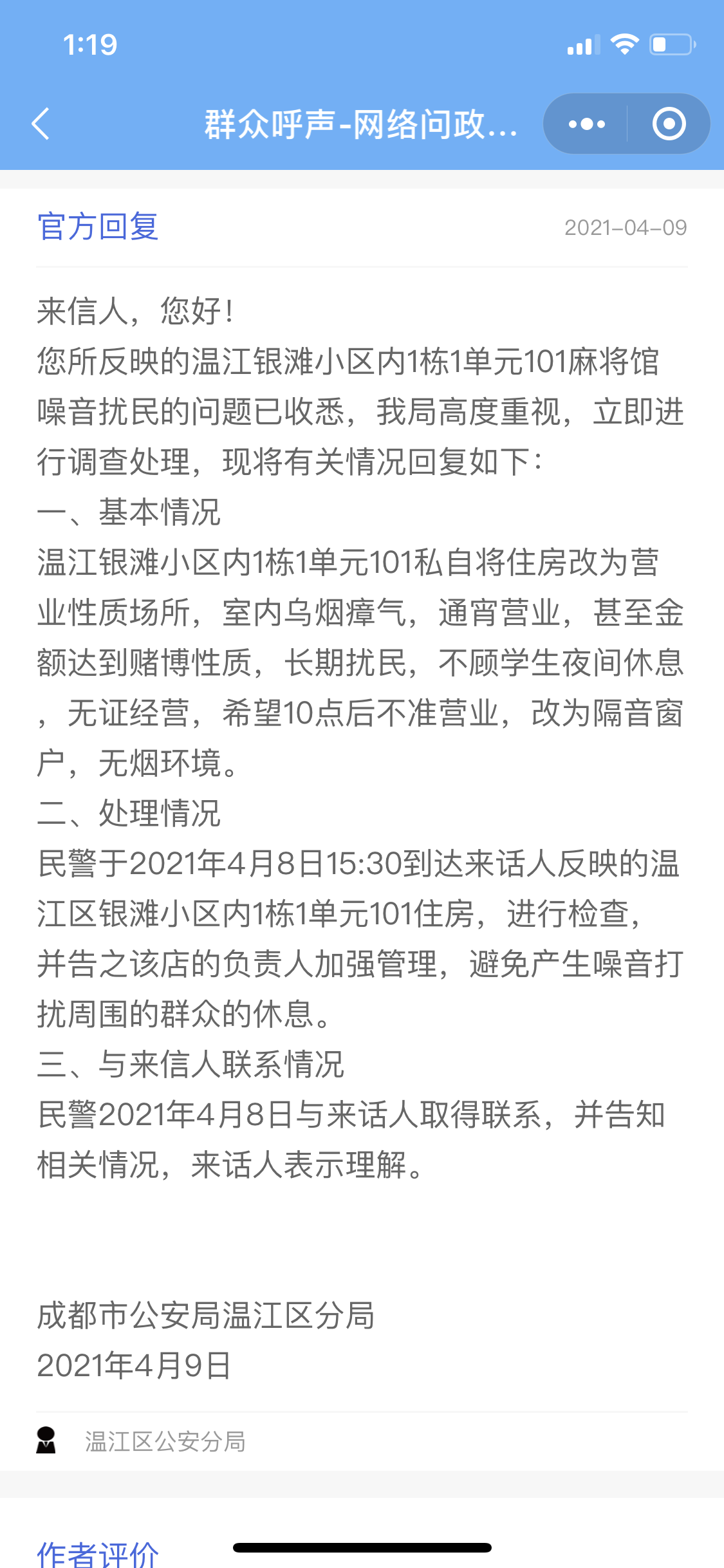This screenshot has height=1568, width=724.
Task: Open the mini program more options menu
Action: tap(586, 124)
